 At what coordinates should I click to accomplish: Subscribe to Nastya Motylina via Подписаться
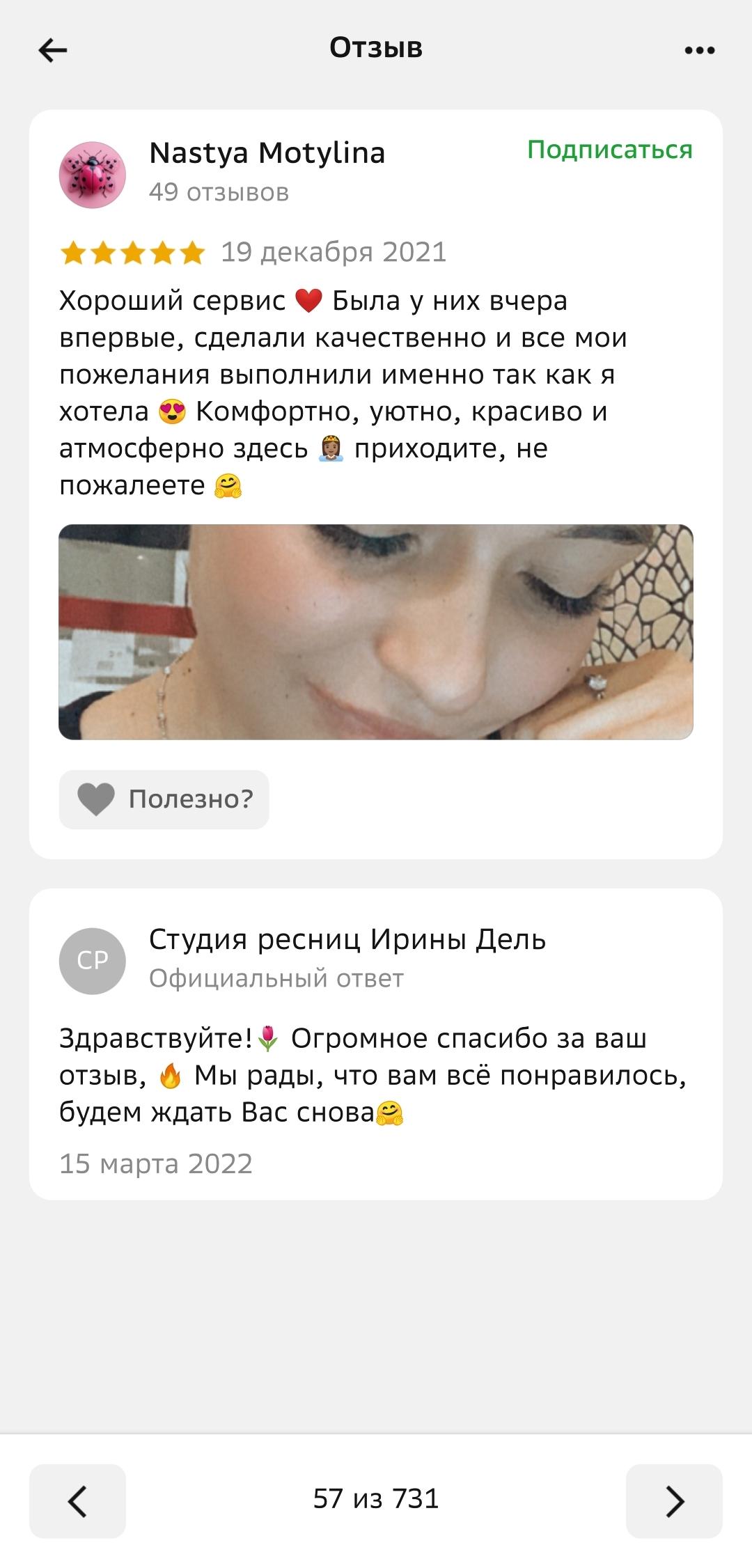point(609,150)
